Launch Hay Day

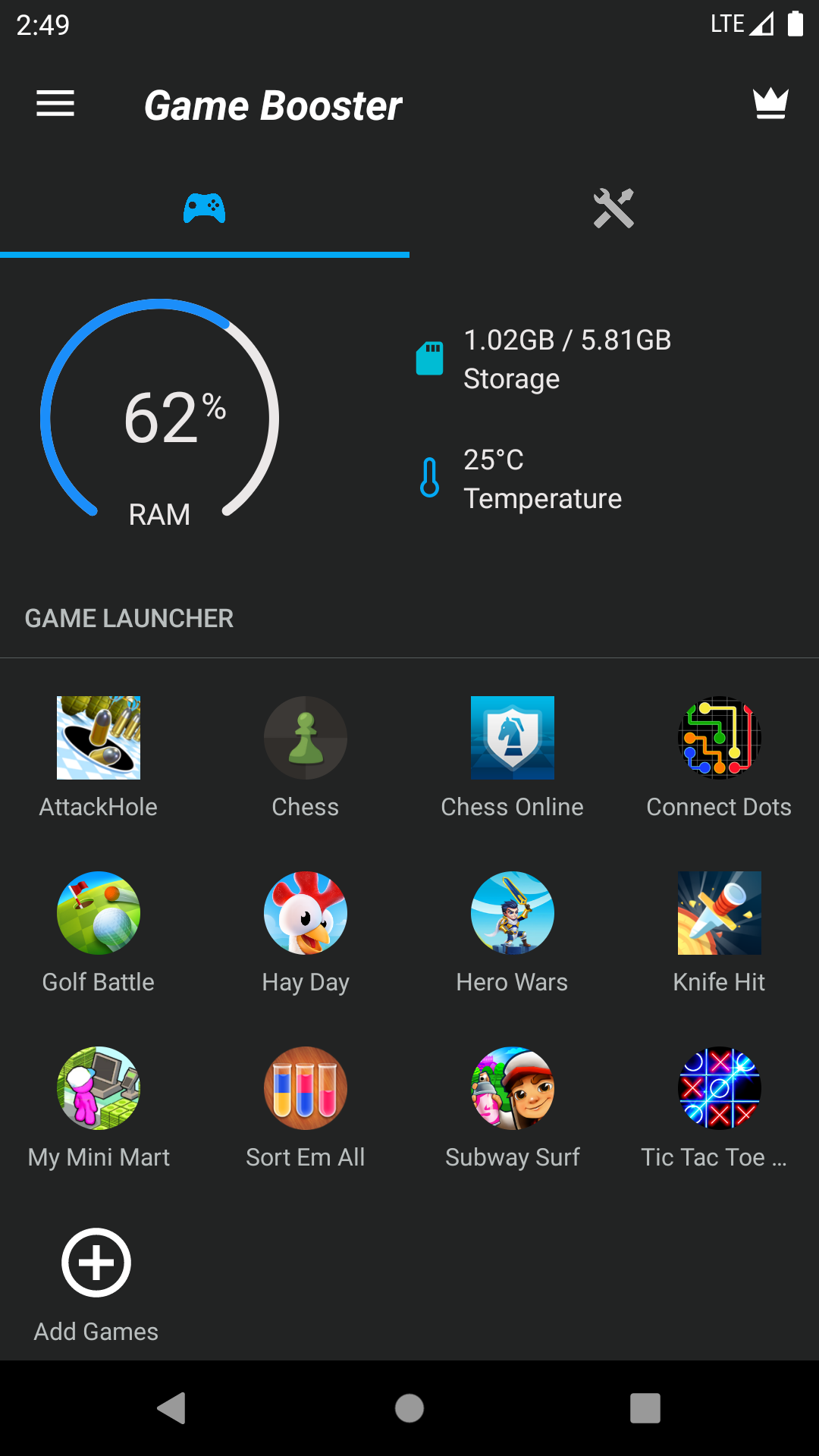point(306,913)
